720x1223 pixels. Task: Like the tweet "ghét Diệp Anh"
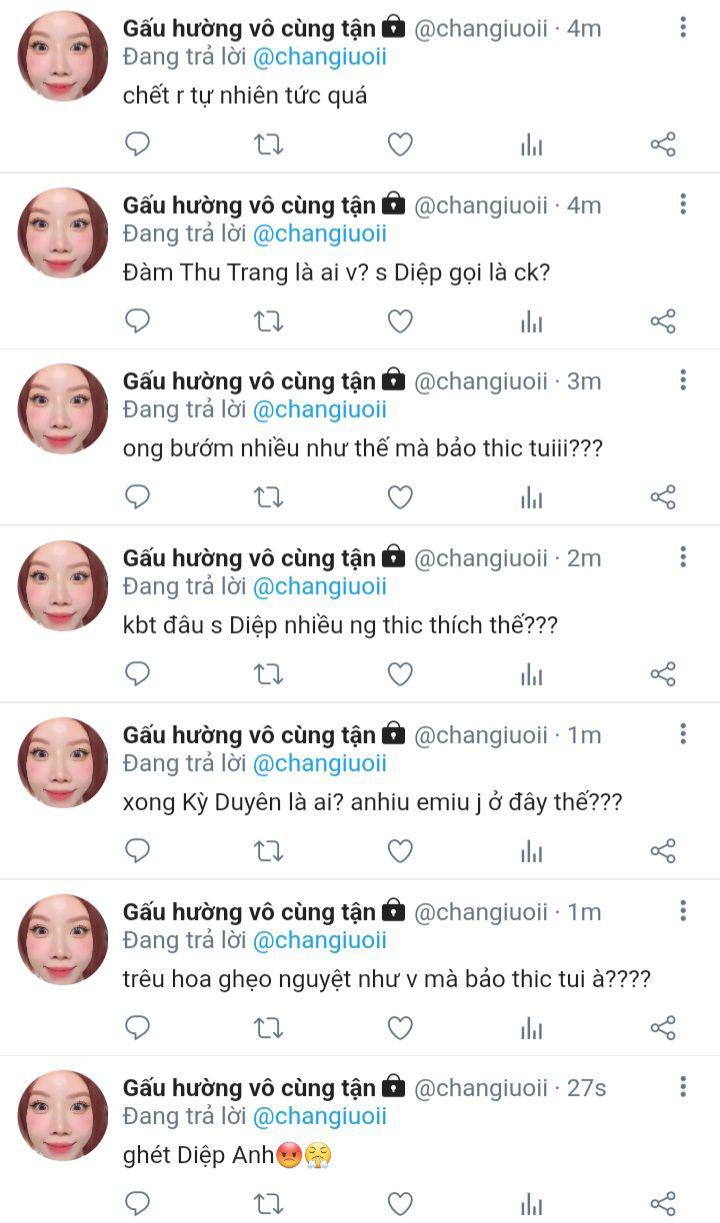(x=400, y=1203)
